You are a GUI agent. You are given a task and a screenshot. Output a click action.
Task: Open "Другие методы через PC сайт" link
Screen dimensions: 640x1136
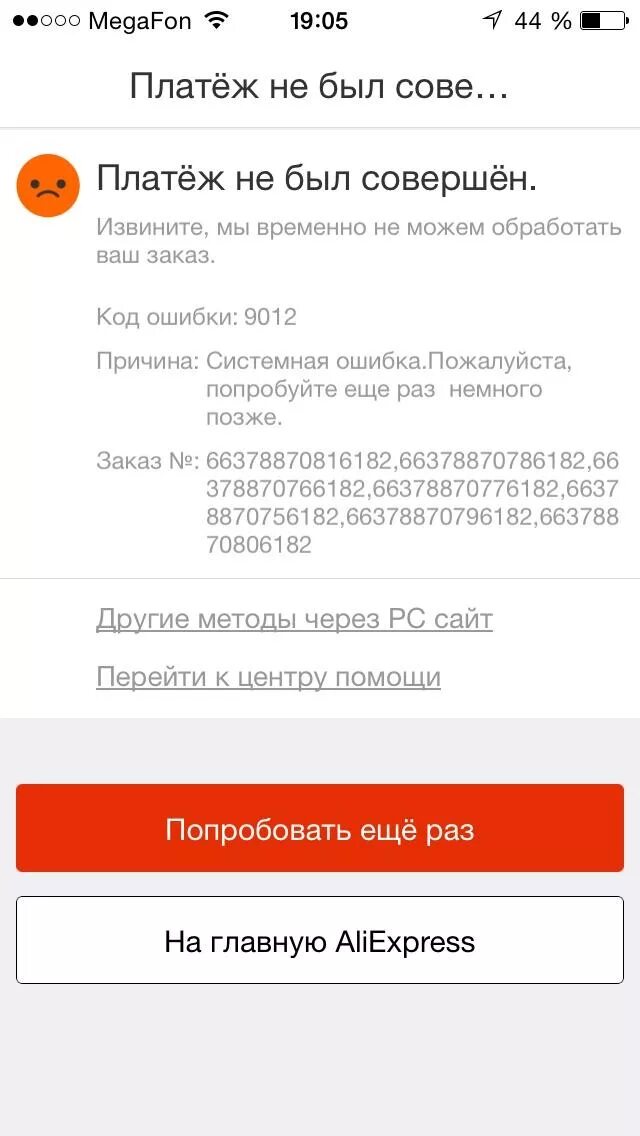click(294, 619)
